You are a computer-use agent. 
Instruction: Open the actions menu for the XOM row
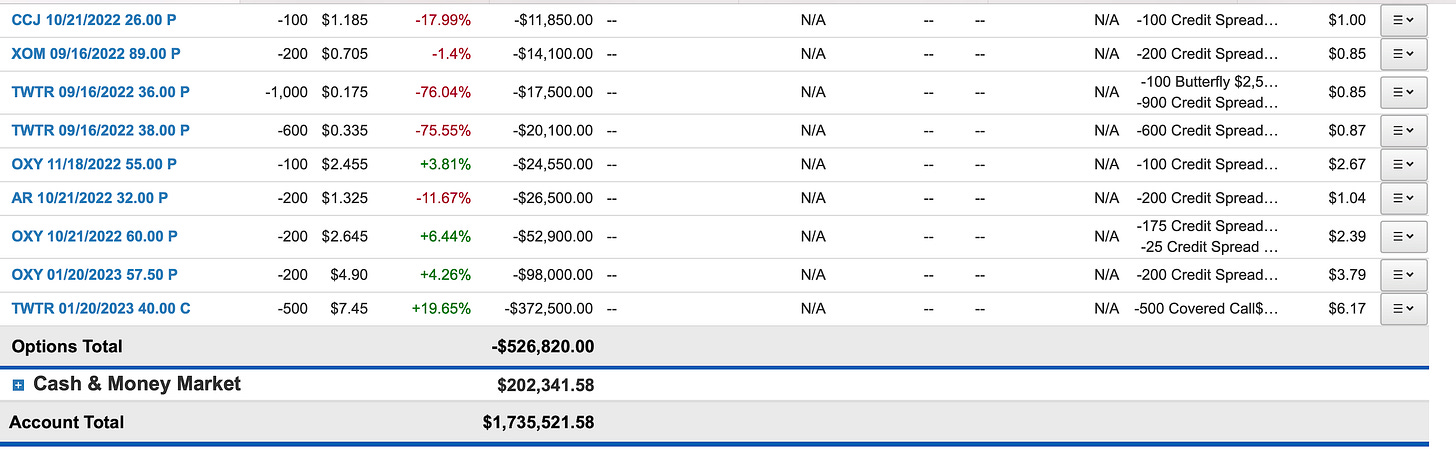pyautogui.click(x=1403, y=54)
